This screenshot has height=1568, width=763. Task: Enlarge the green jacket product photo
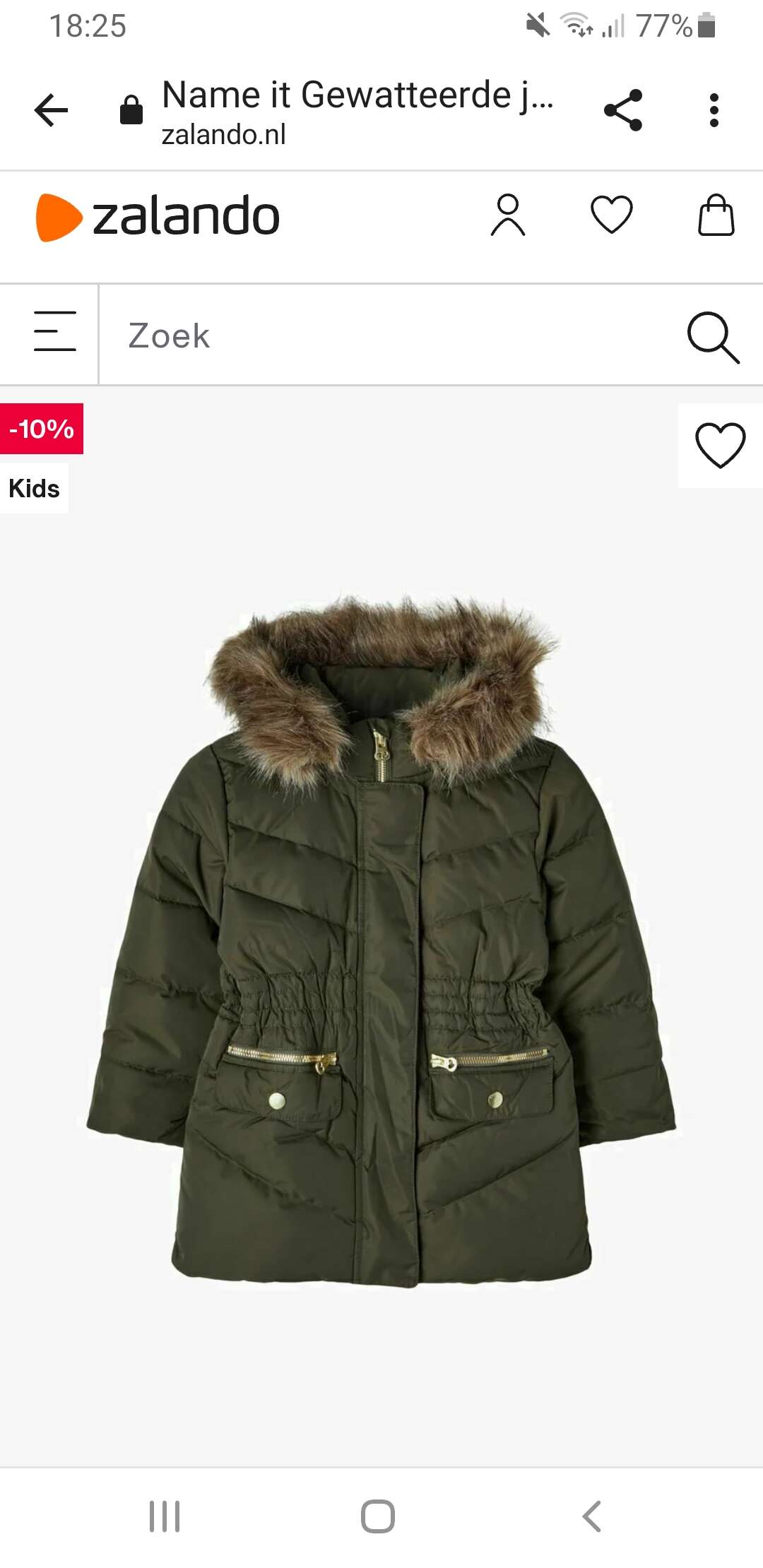click(x=381, y=939)
